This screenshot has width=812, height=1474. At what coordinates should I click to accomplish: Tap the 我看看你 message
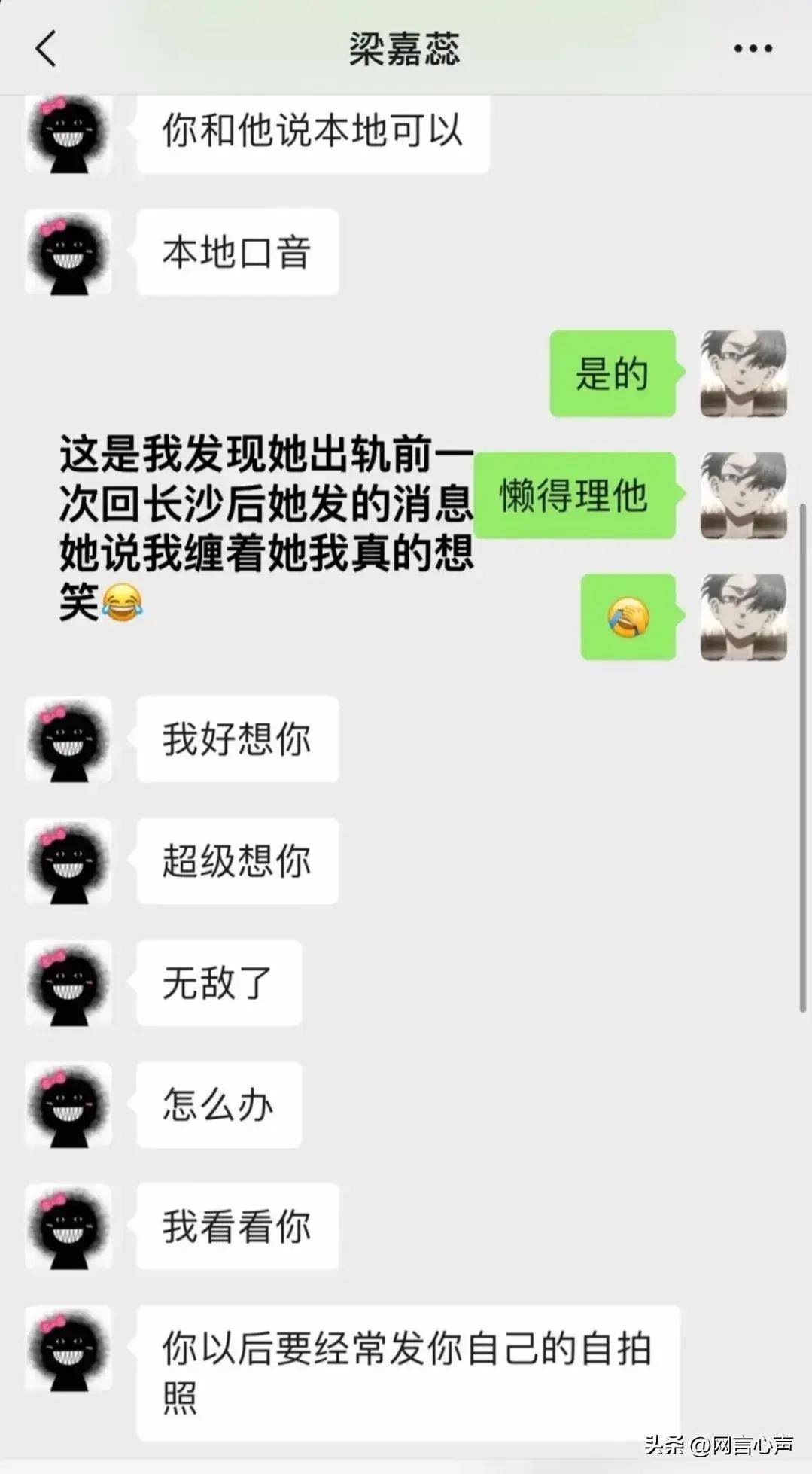(238, 1226)
